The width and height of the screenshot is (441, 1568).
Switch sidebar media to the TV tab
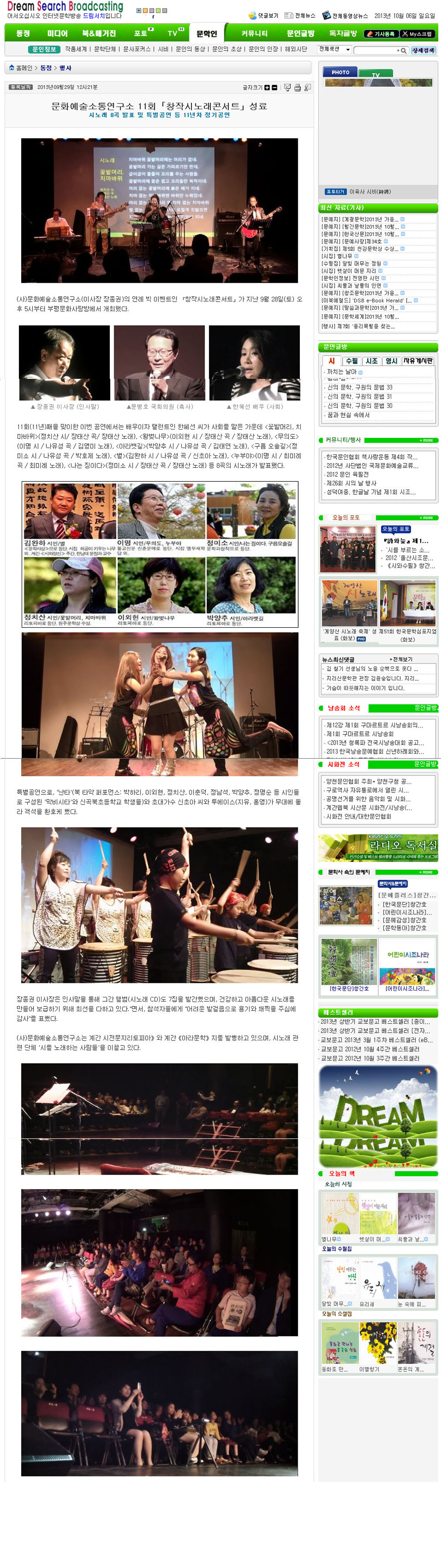376,75
